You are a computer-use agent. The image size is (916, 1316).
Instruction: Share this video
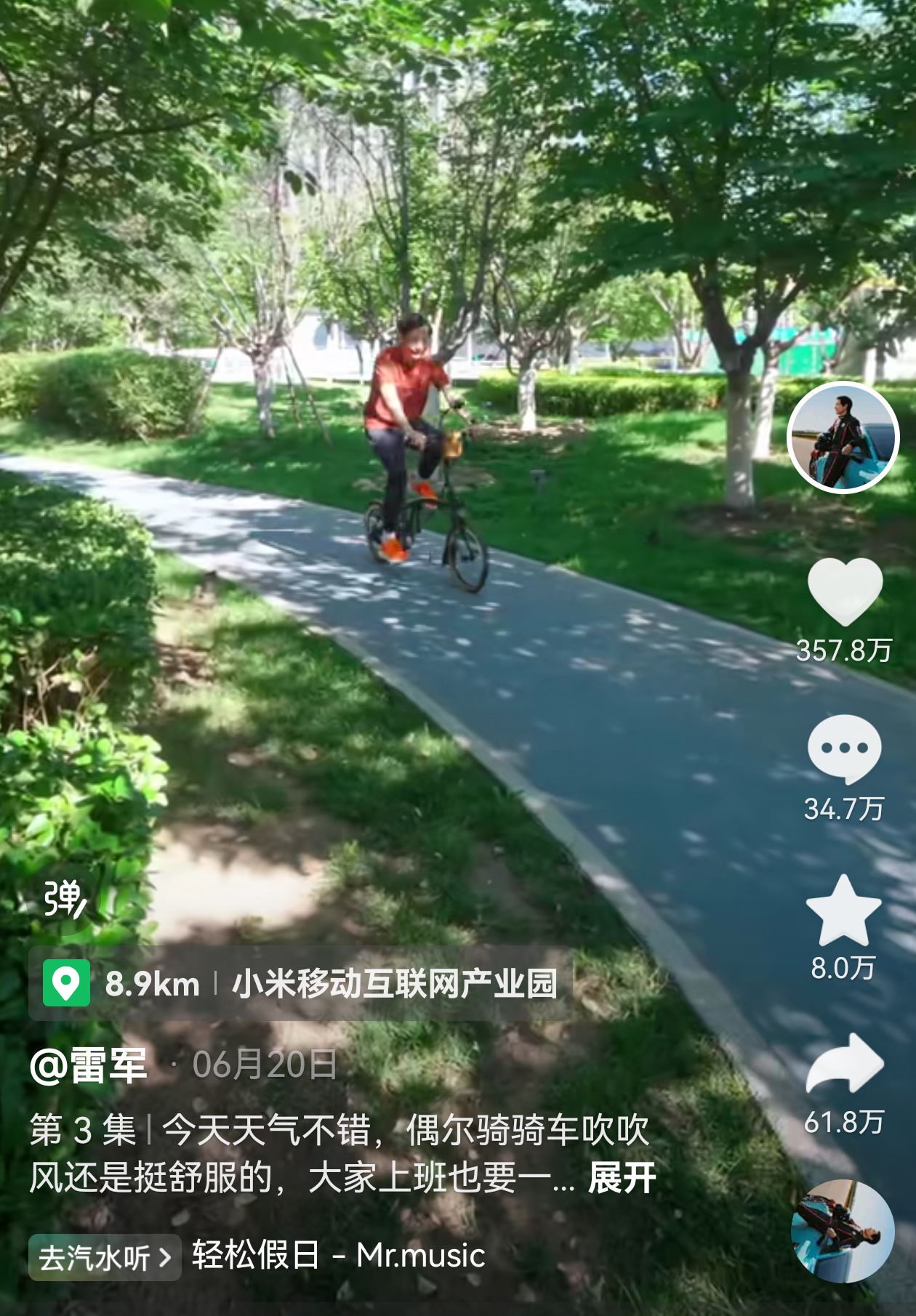point(845,1064)
